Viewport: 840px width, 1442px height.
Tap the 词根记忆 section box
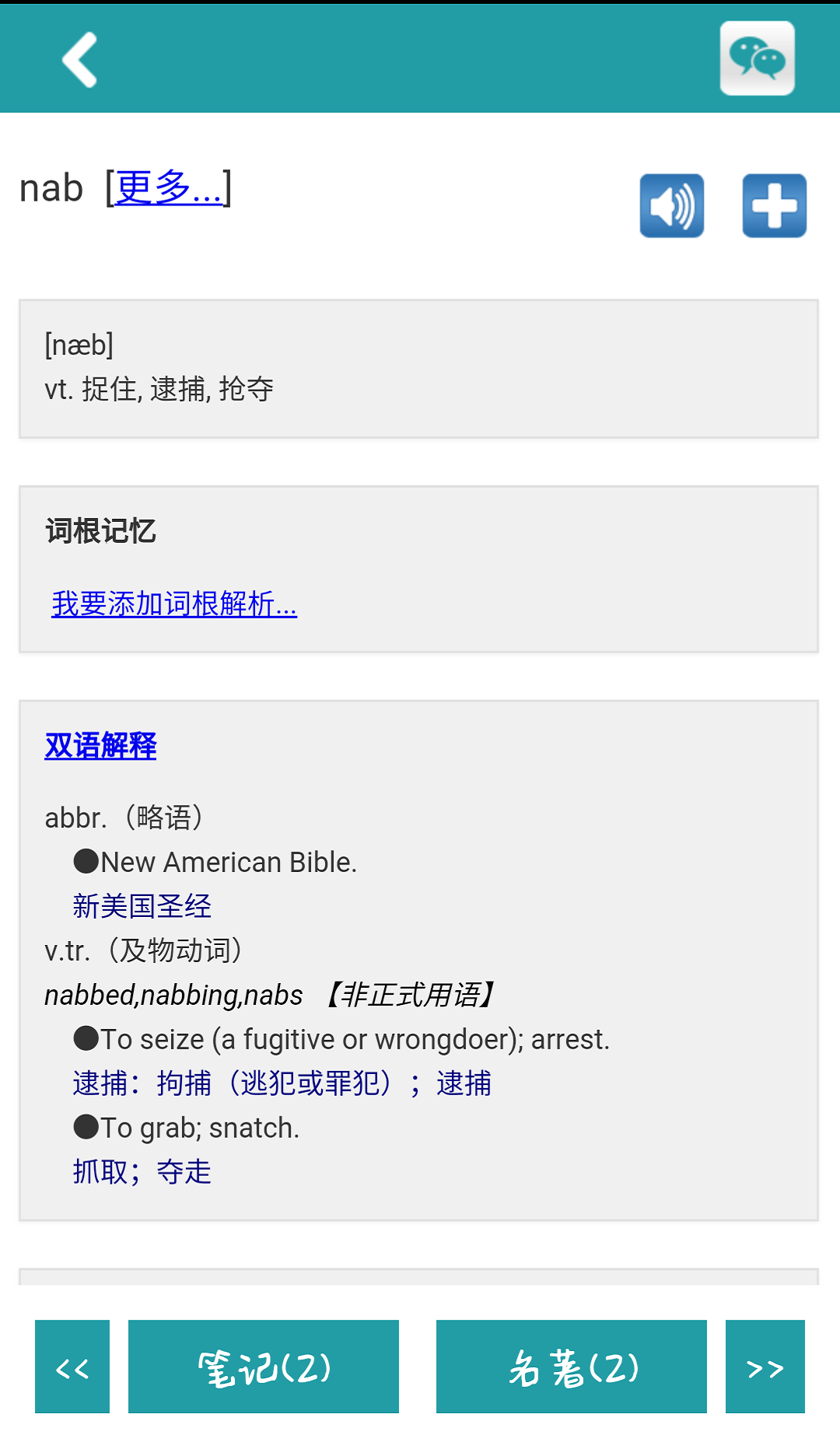pyautogui.click(x=420, y=568)
